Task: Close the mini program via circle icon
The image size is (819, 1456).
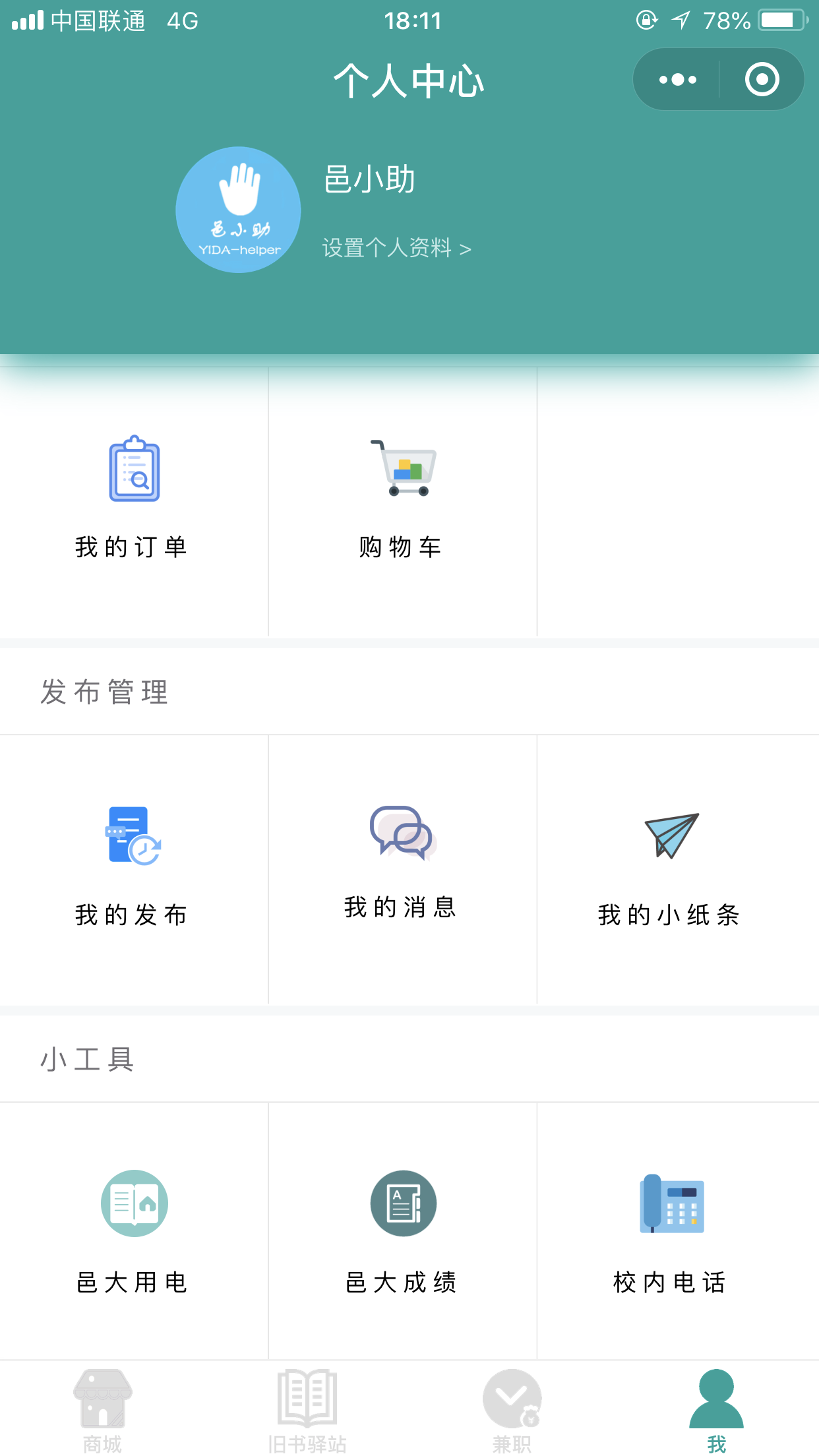Action: click(762, 80)
